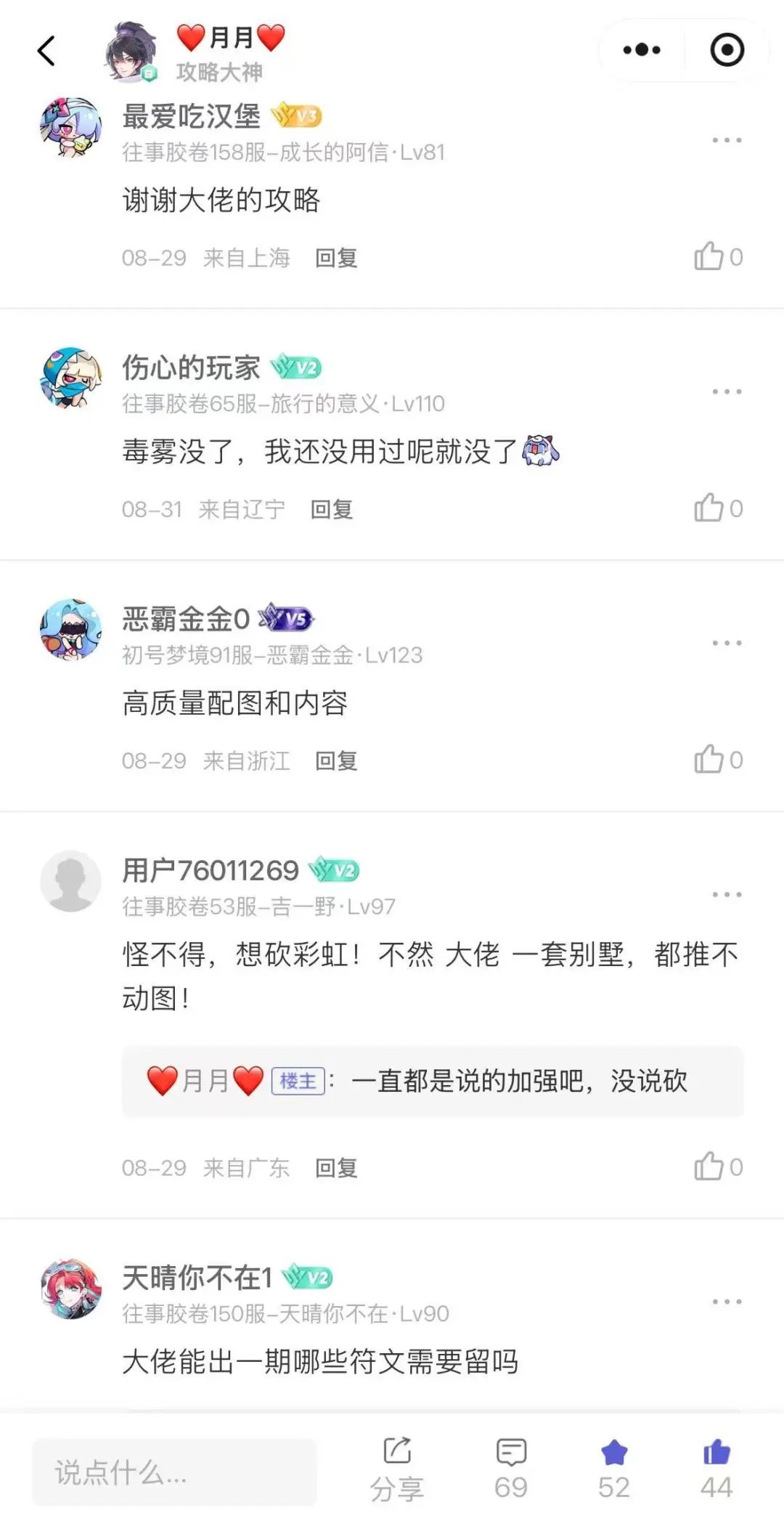Open the mini program more-options menu
Image resolution: width=784 pixels, height=1529 pixels.
click(x=642, y=50)
